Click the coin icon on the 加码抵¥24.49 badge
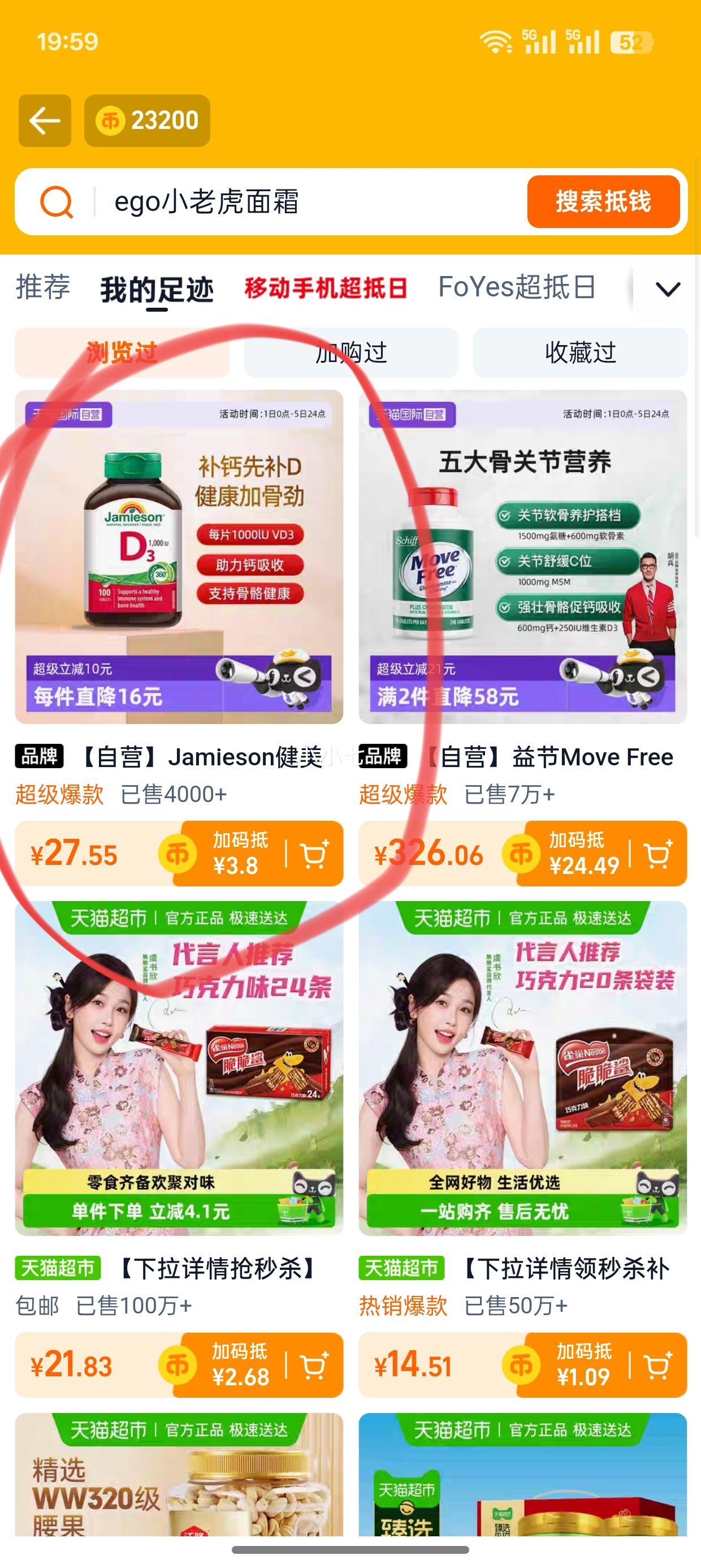 click(522, 854)
